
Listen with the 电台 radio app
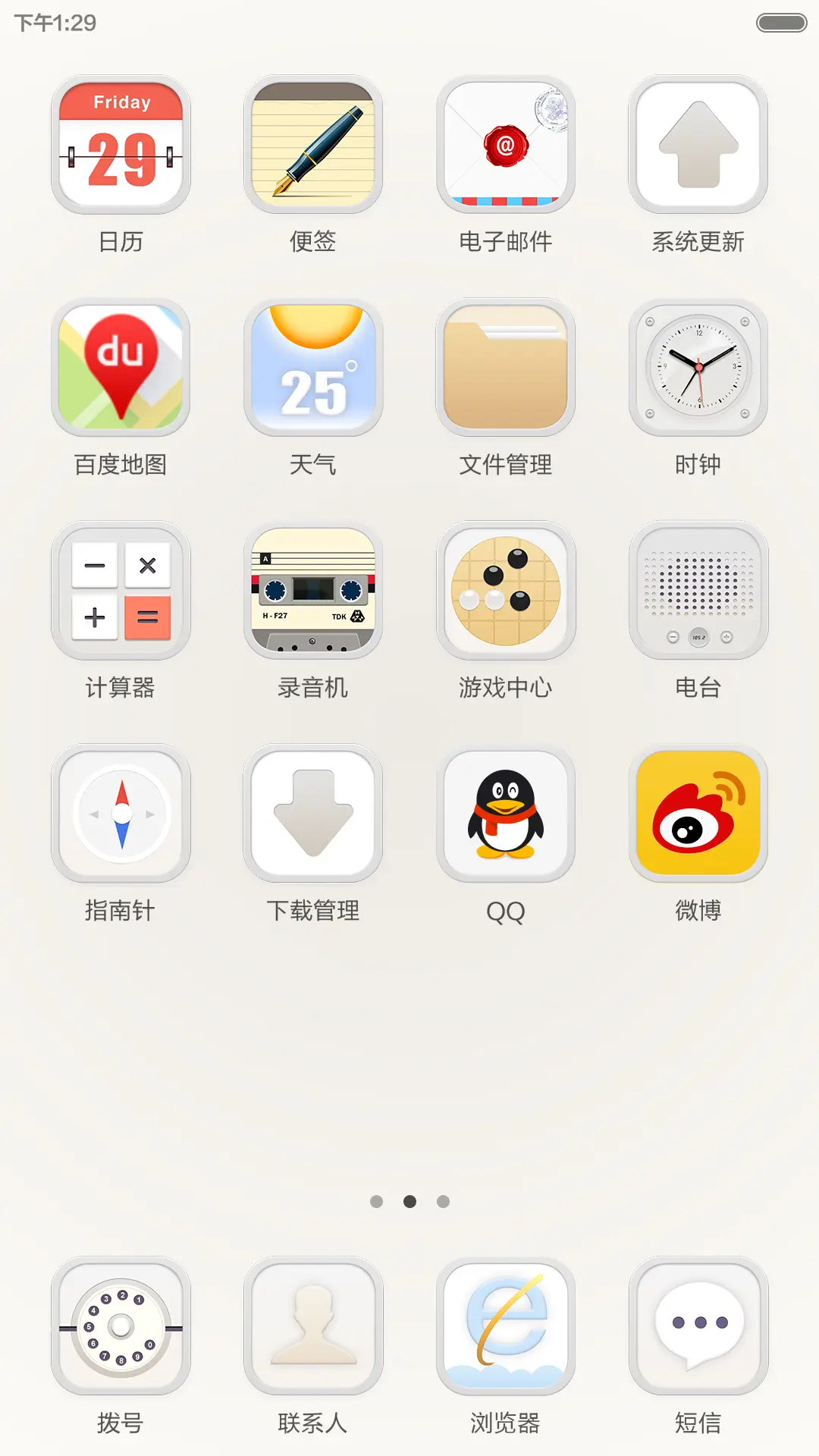[x=698, y=590]
